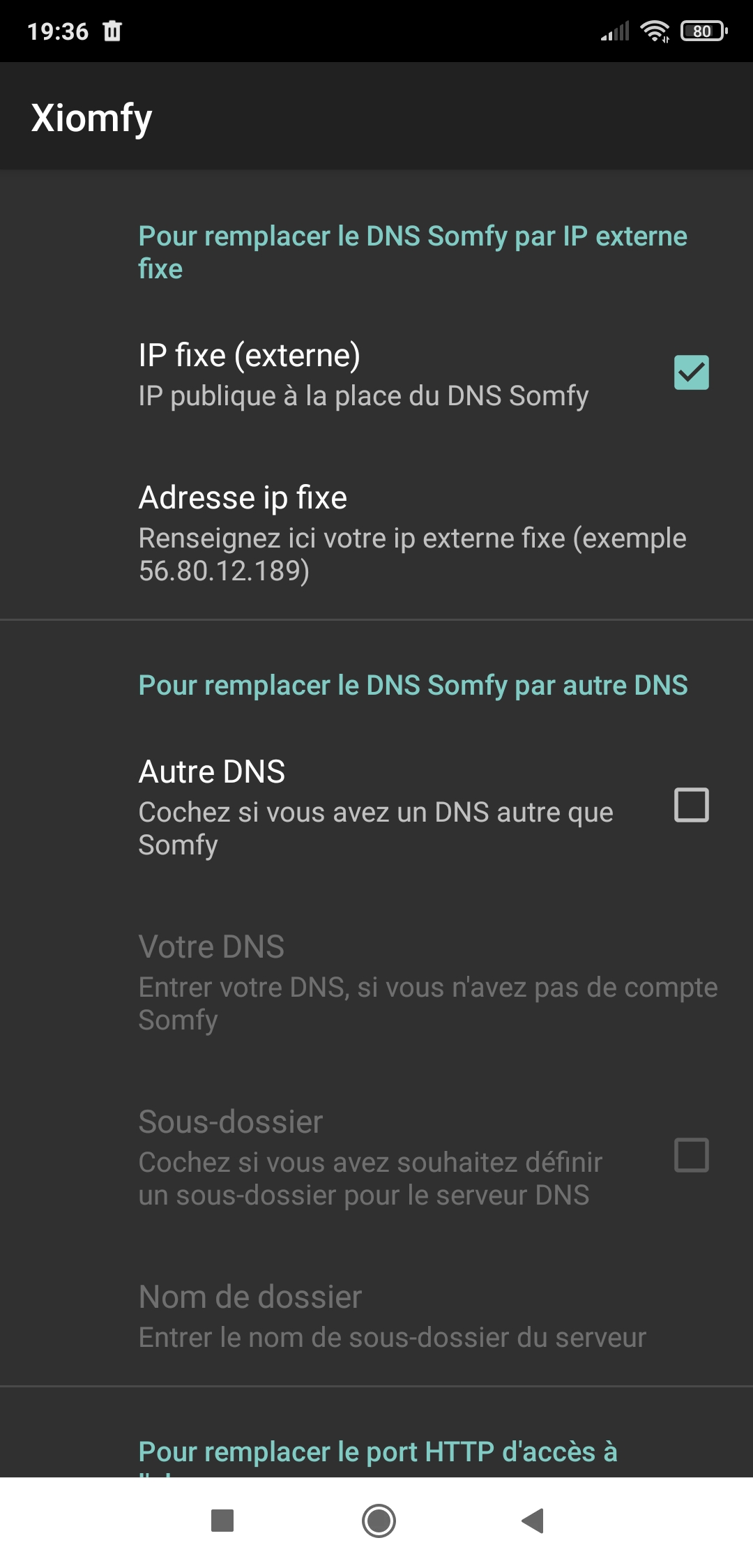Enable the Autre DNS checkbox
753x1568 pixels.
691,805
